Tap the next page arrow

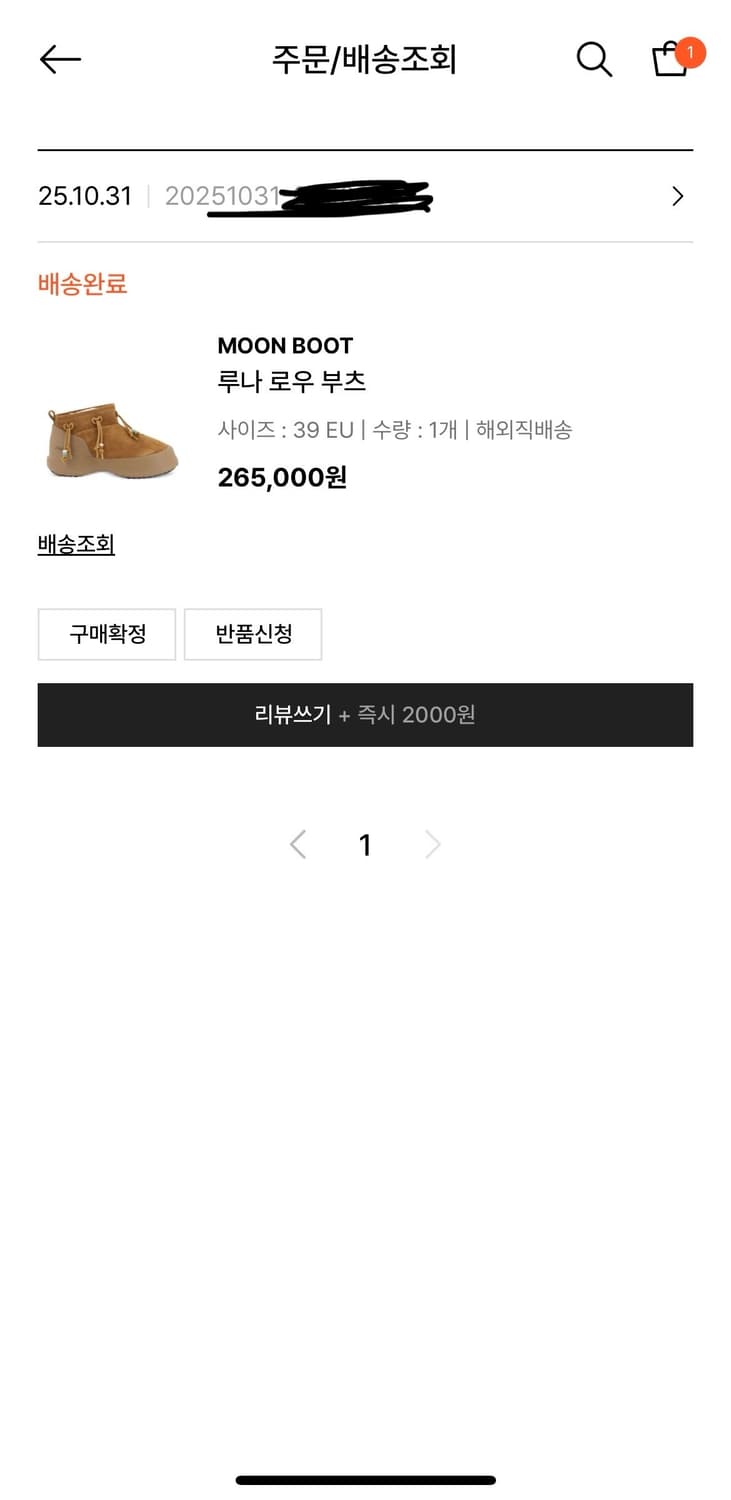[432, 845]
